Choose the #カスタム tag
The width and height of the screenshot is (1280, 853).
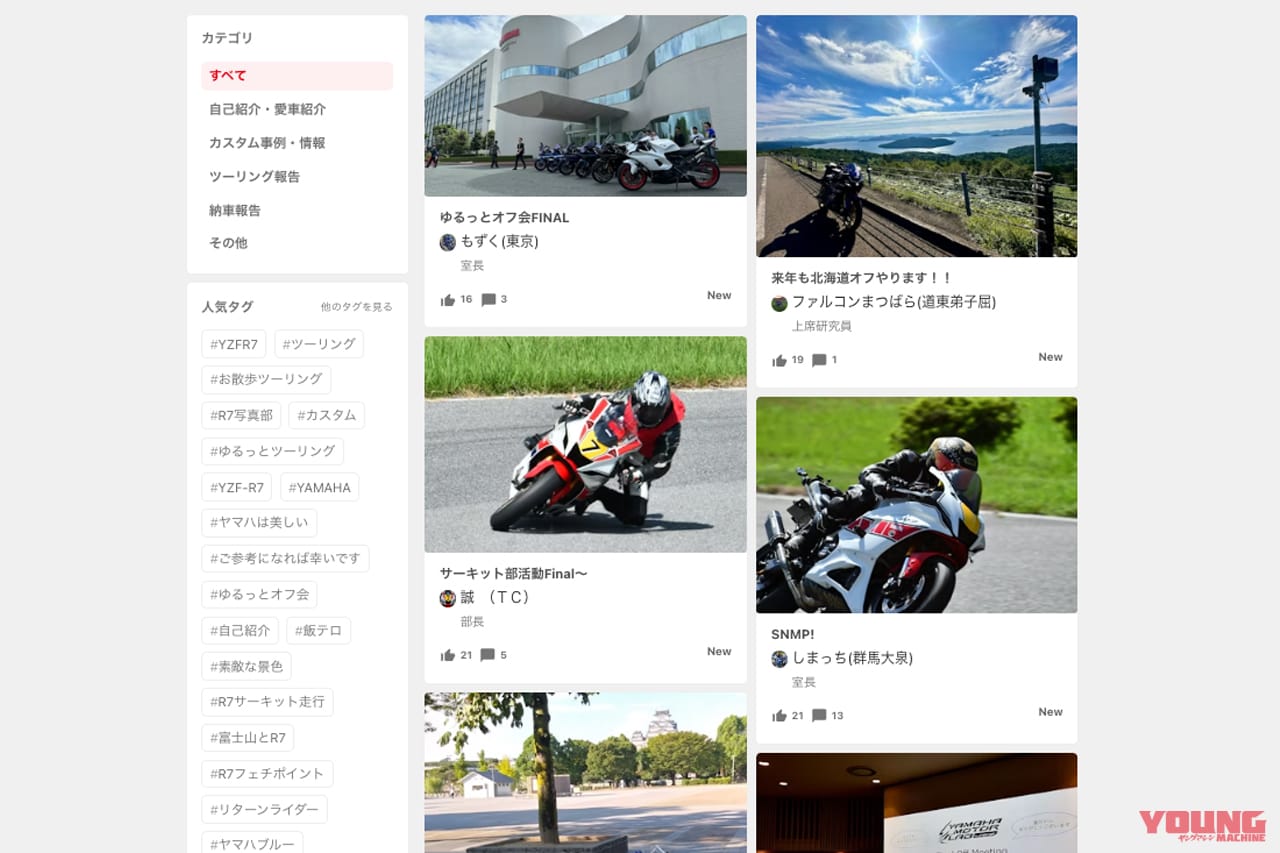tap(326, 416)
